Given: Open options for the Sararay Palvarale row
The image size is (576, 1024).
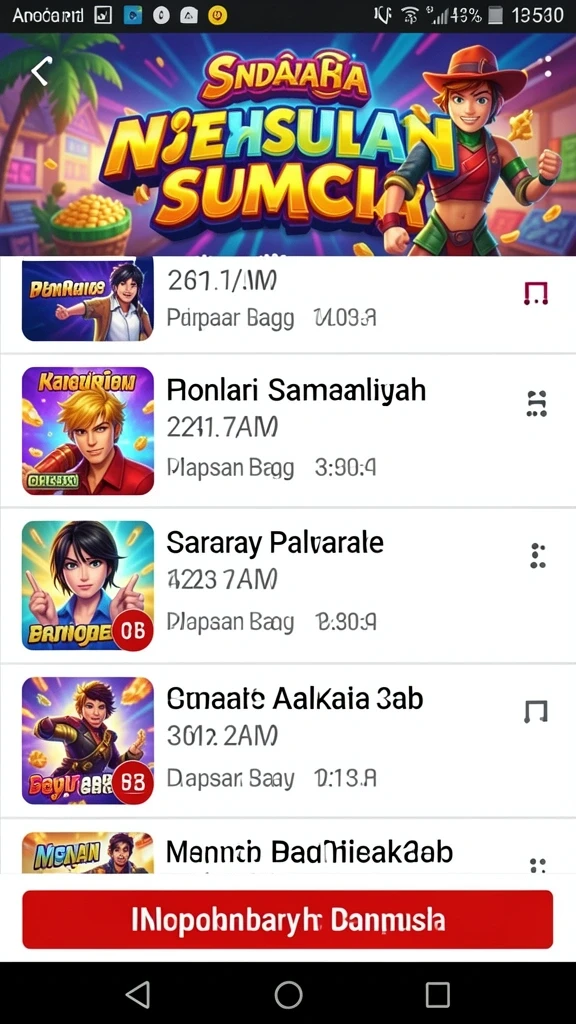Looking at the screenshot, I should [537, 556].
